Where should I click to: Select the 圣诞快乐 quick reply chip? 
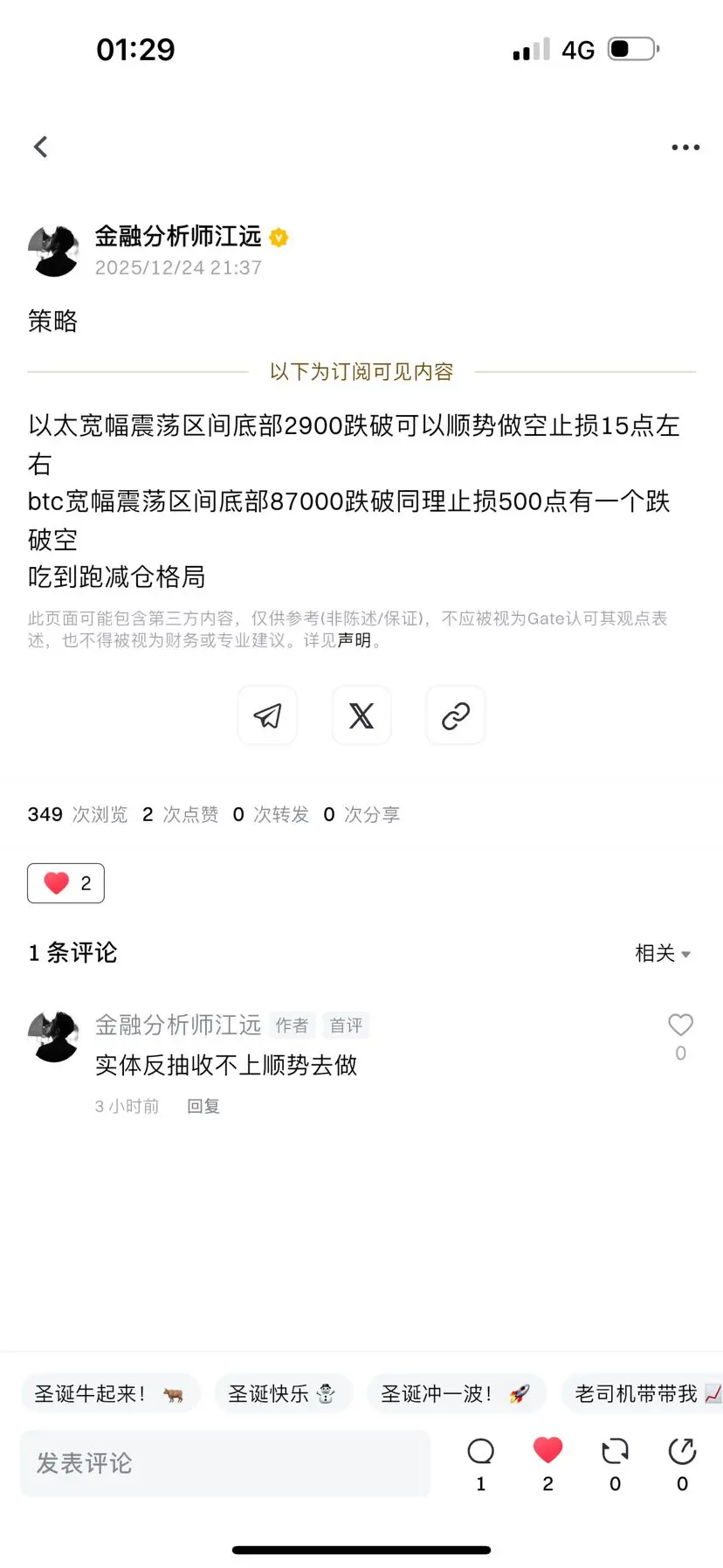[283, 1393]
